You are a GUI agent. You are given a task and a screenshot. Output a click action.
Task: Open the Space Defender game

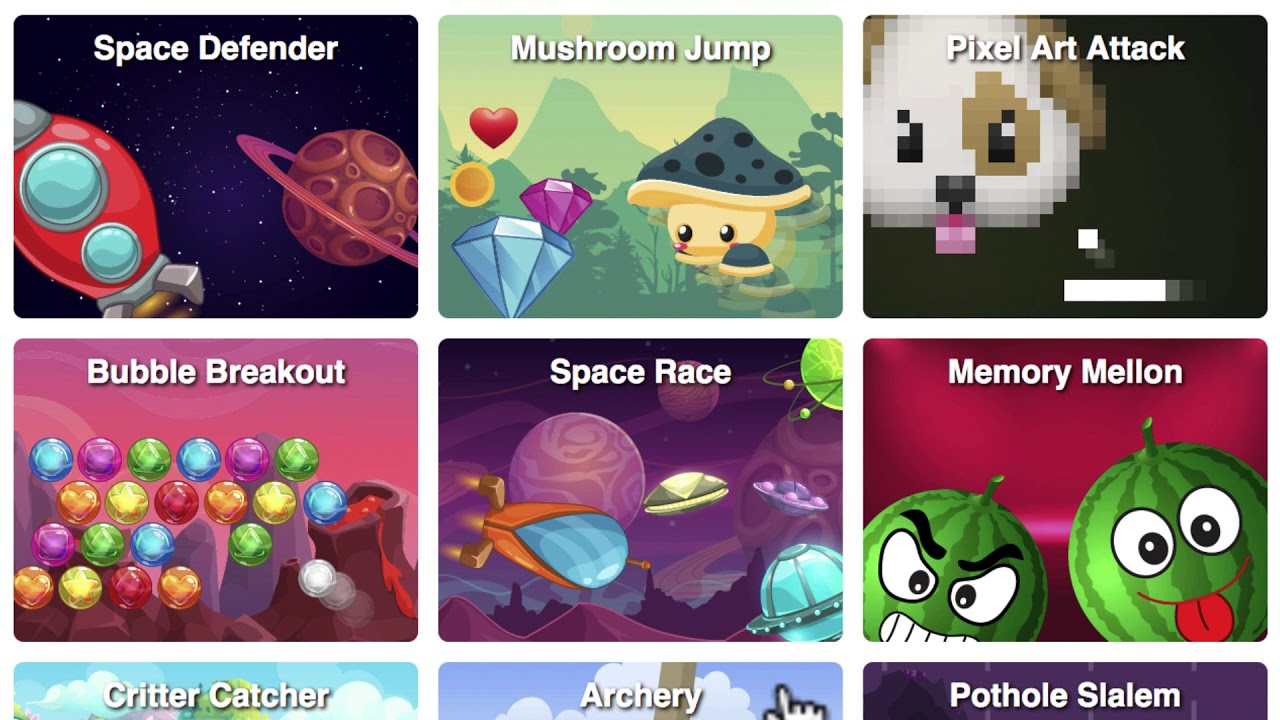pyautogui.click(x=215, y=167)
